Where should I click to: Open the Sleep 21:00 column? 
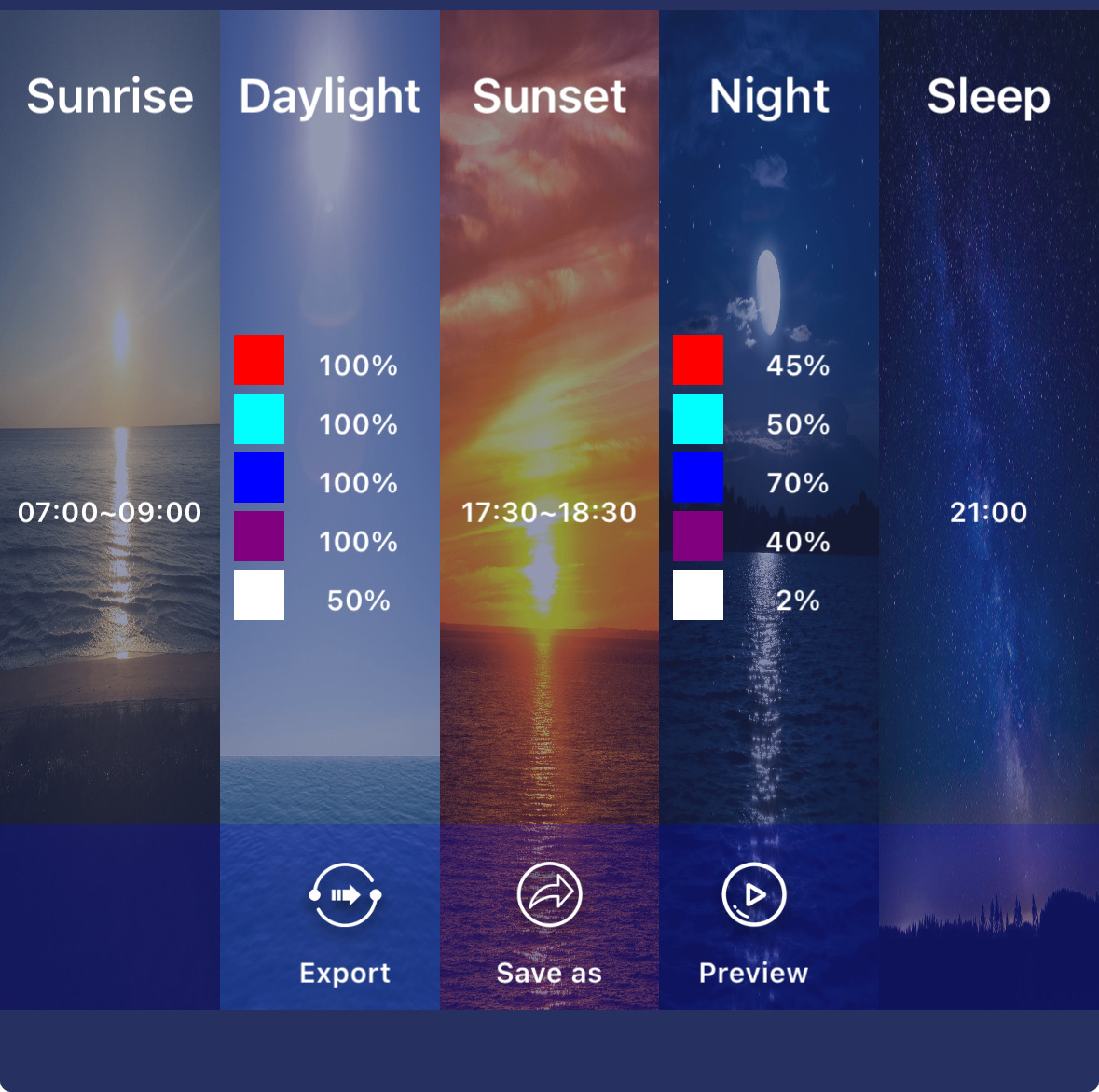pyautogui.click(x=988, y=420)
